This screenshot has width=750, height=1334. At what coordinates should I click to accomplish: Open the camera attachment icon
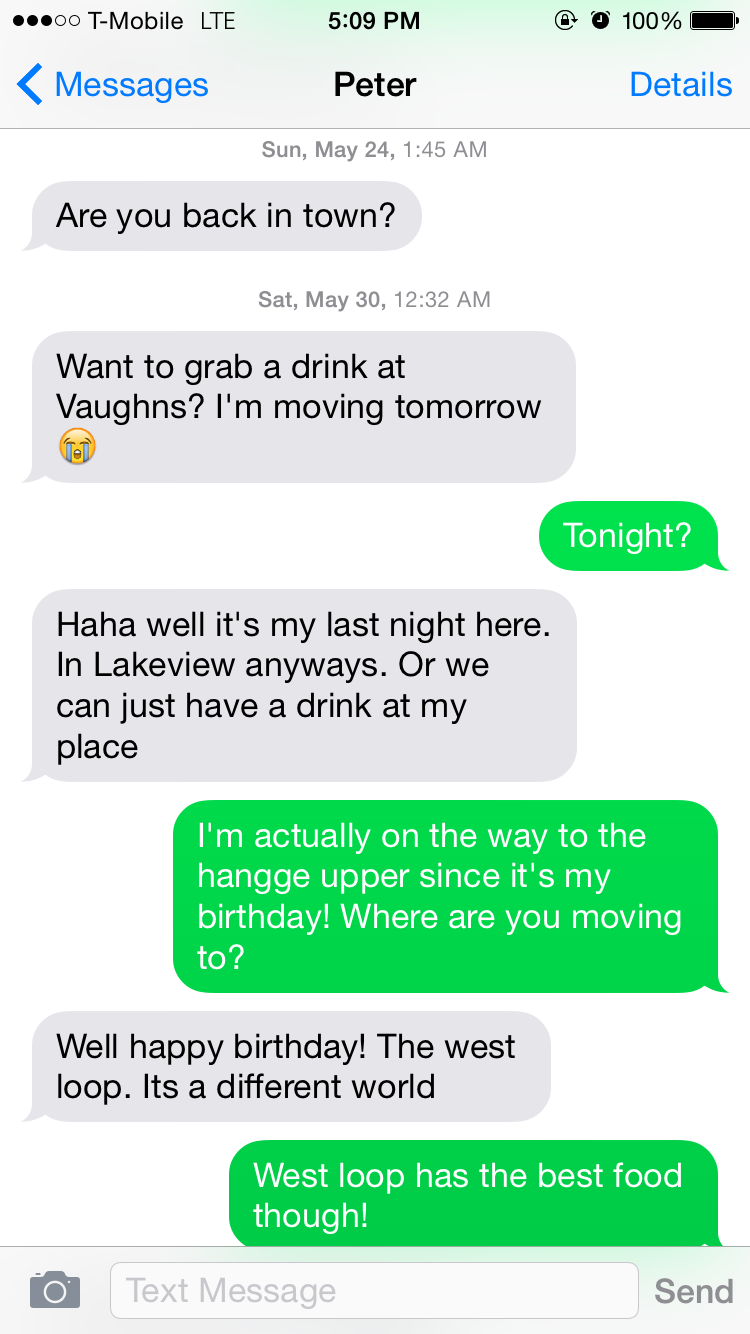click(55, 1289)
